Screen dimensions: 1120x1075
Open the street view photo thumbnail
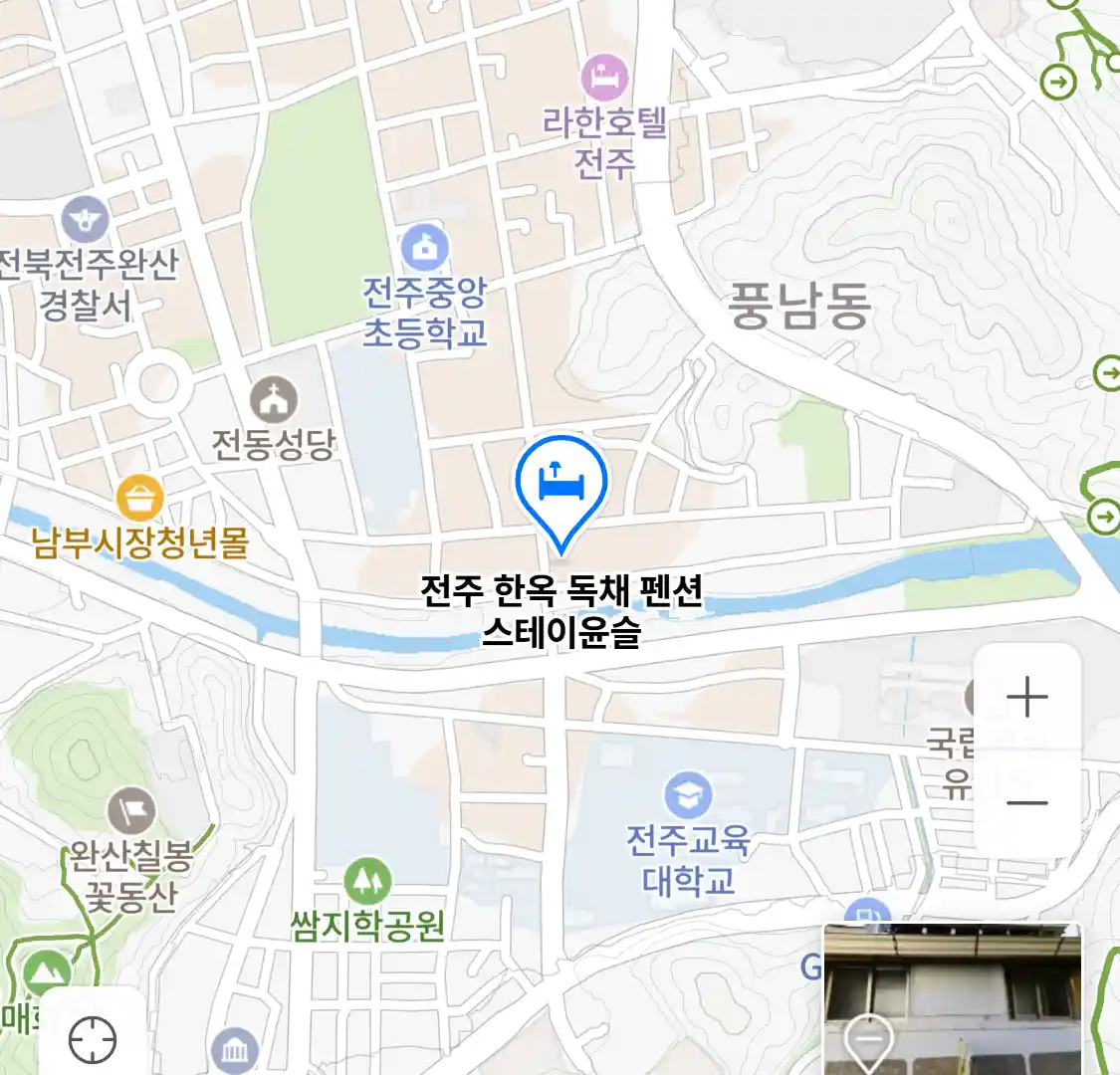click(x=952, y=999)
